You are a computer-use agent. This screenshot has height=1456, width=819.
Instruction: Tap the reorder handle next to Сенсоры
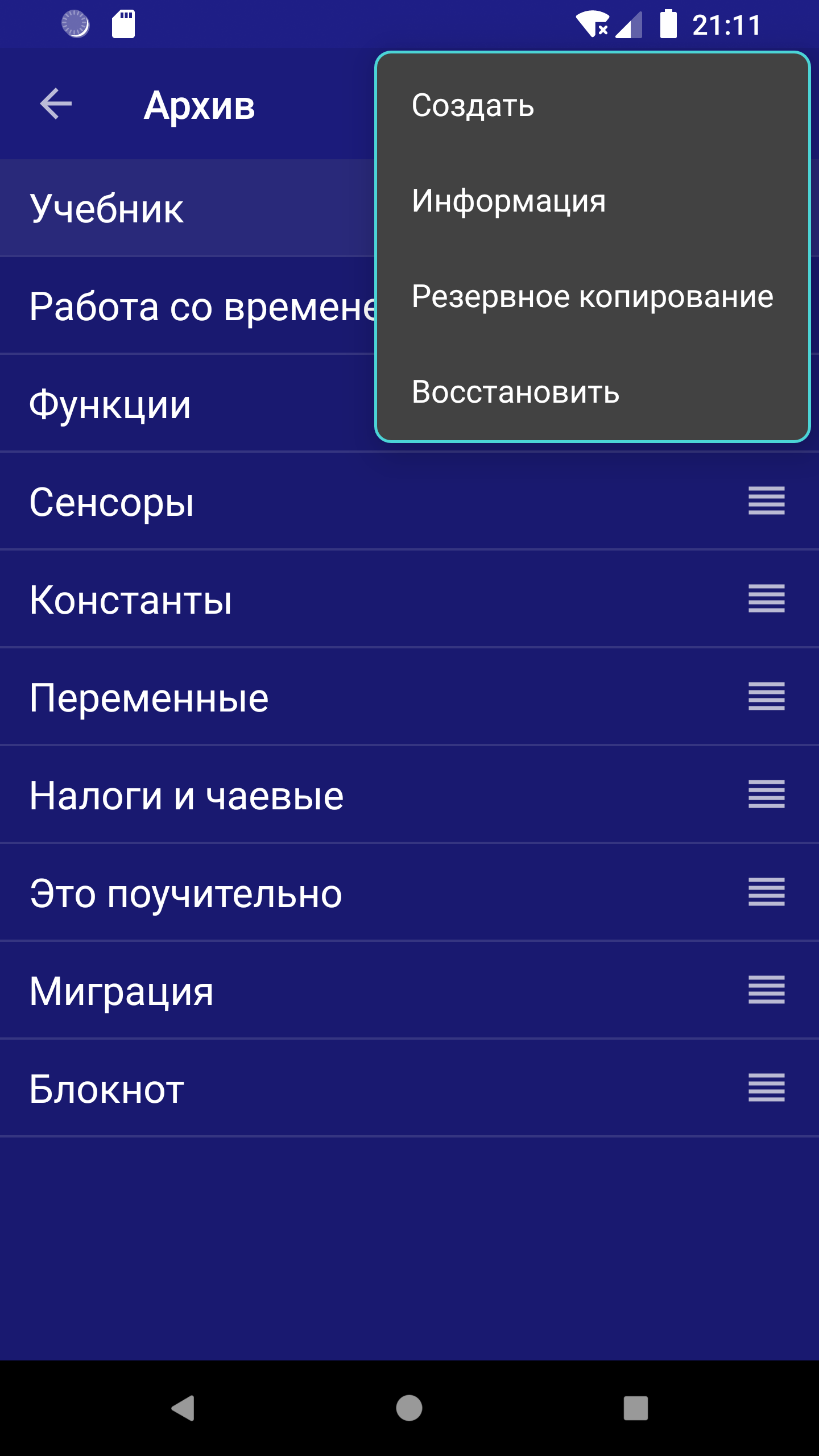point(766,500)
